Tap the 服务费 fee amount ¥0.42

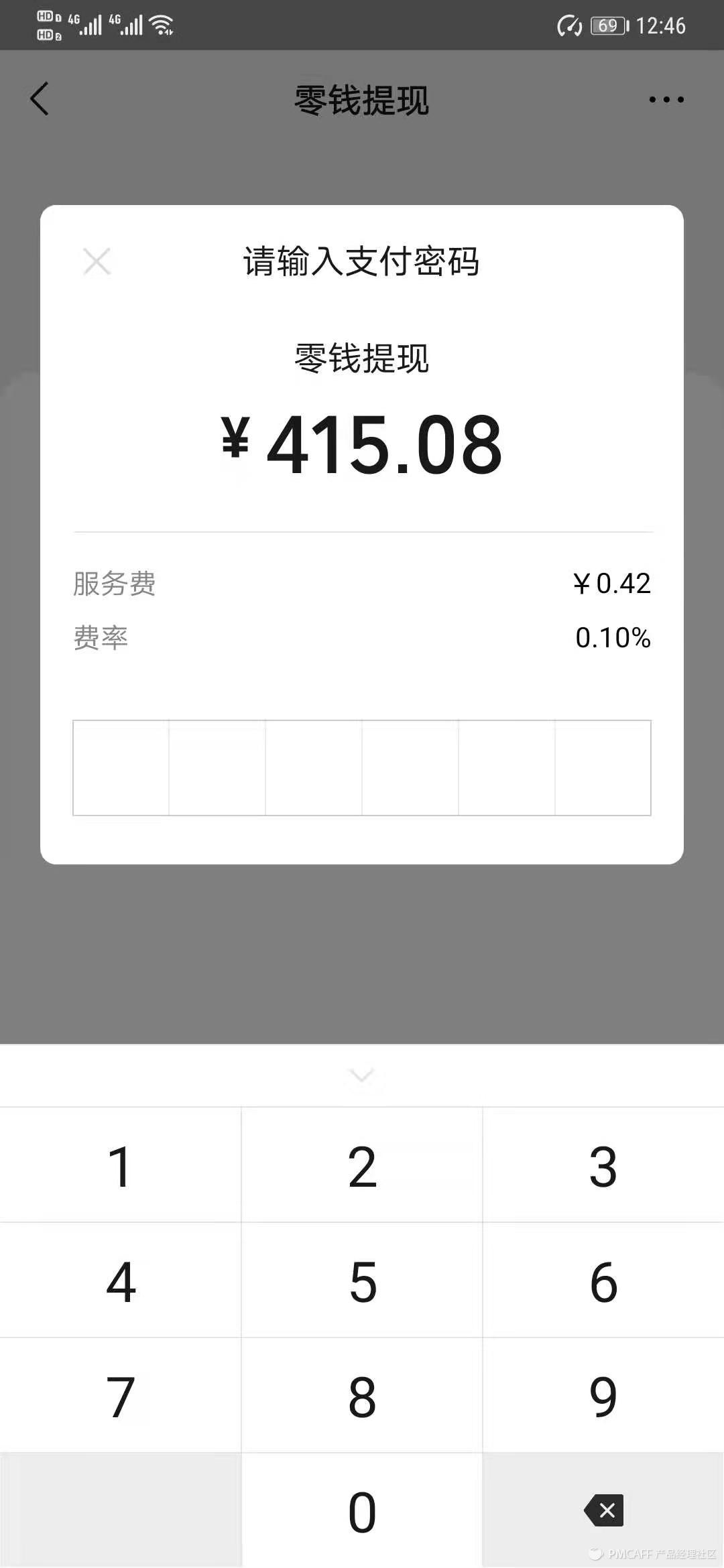pos(613,584)
